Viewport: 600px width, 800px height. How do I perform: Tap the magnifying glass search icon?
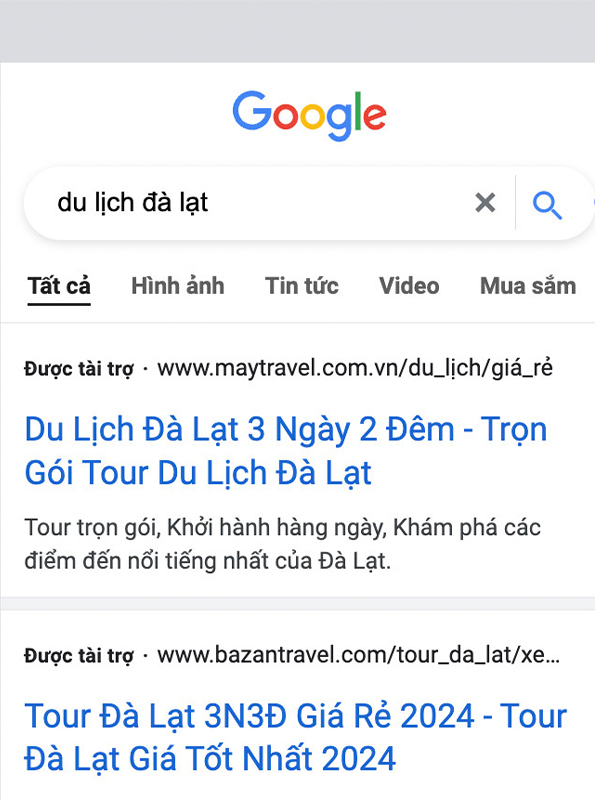(547, 205)
